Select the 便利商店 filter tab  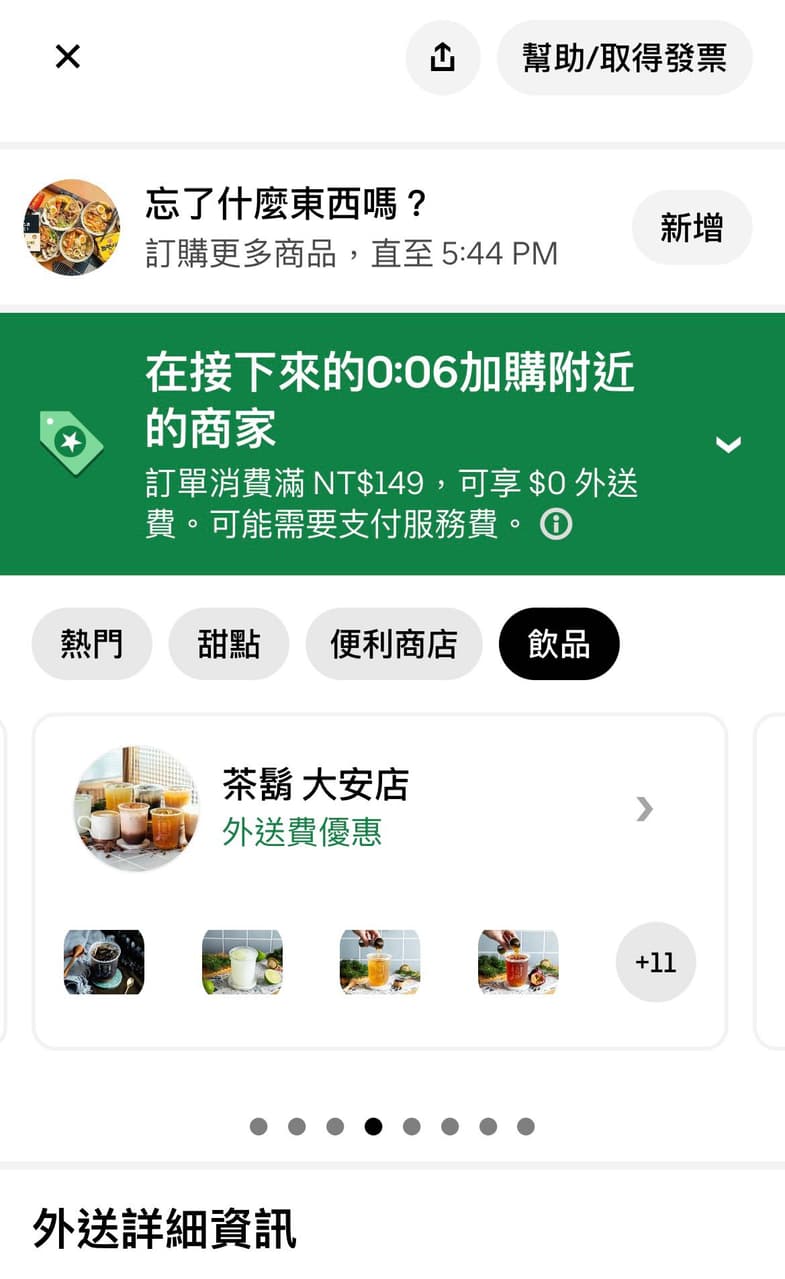[393, 644]
